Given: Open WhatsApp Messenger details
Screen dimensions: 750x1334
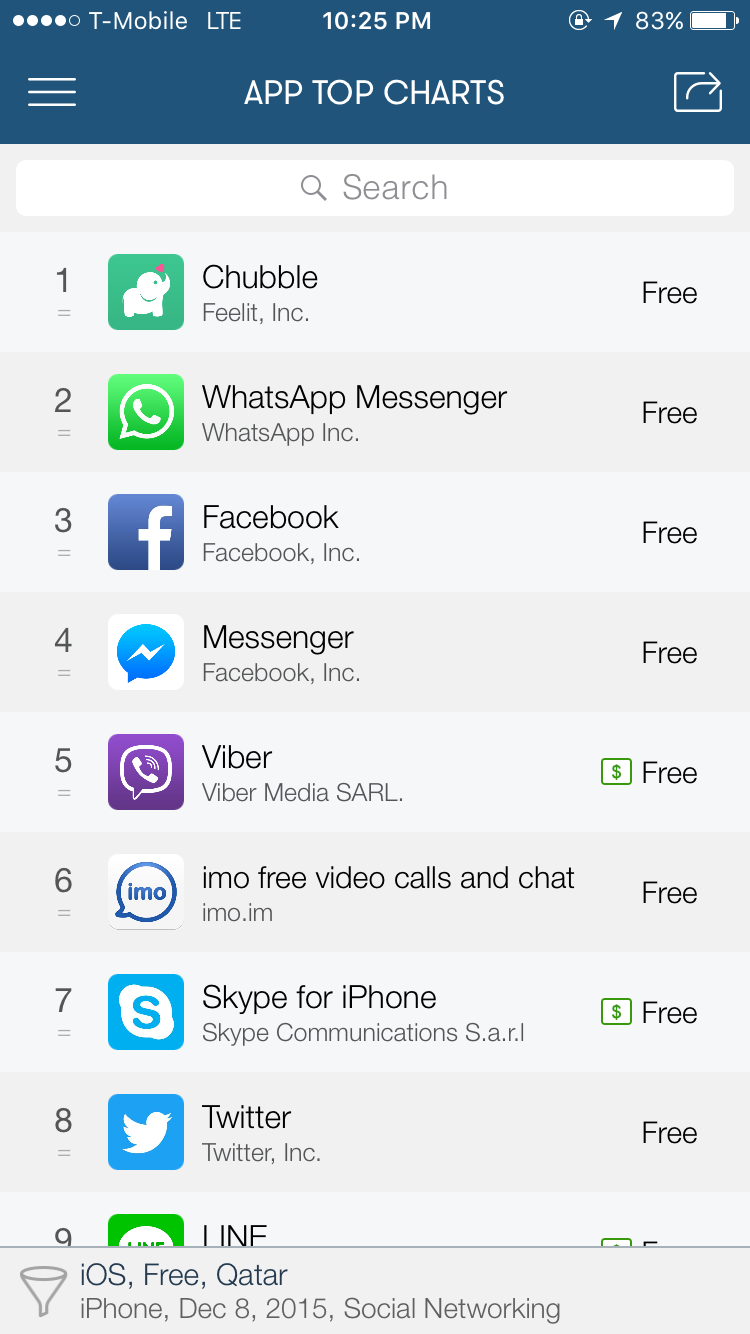Looking at the screenshot, I should [x=375, y=412].
